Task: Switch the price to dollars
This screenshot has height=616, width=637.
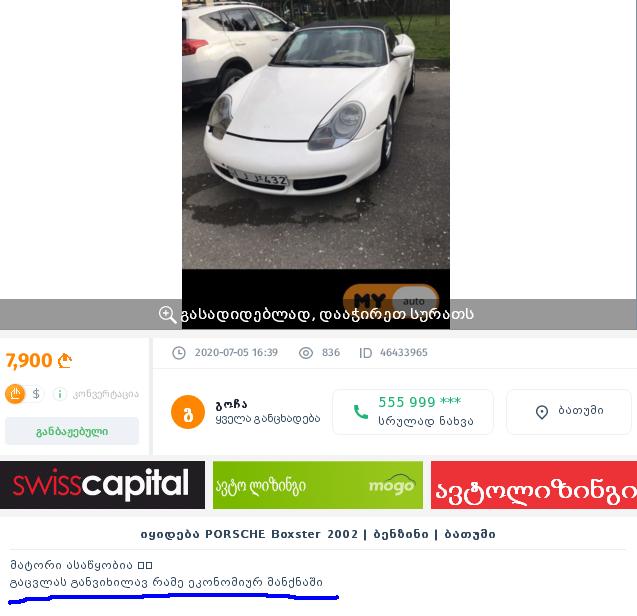Action: pyautogui.click(x=37, y=394)
